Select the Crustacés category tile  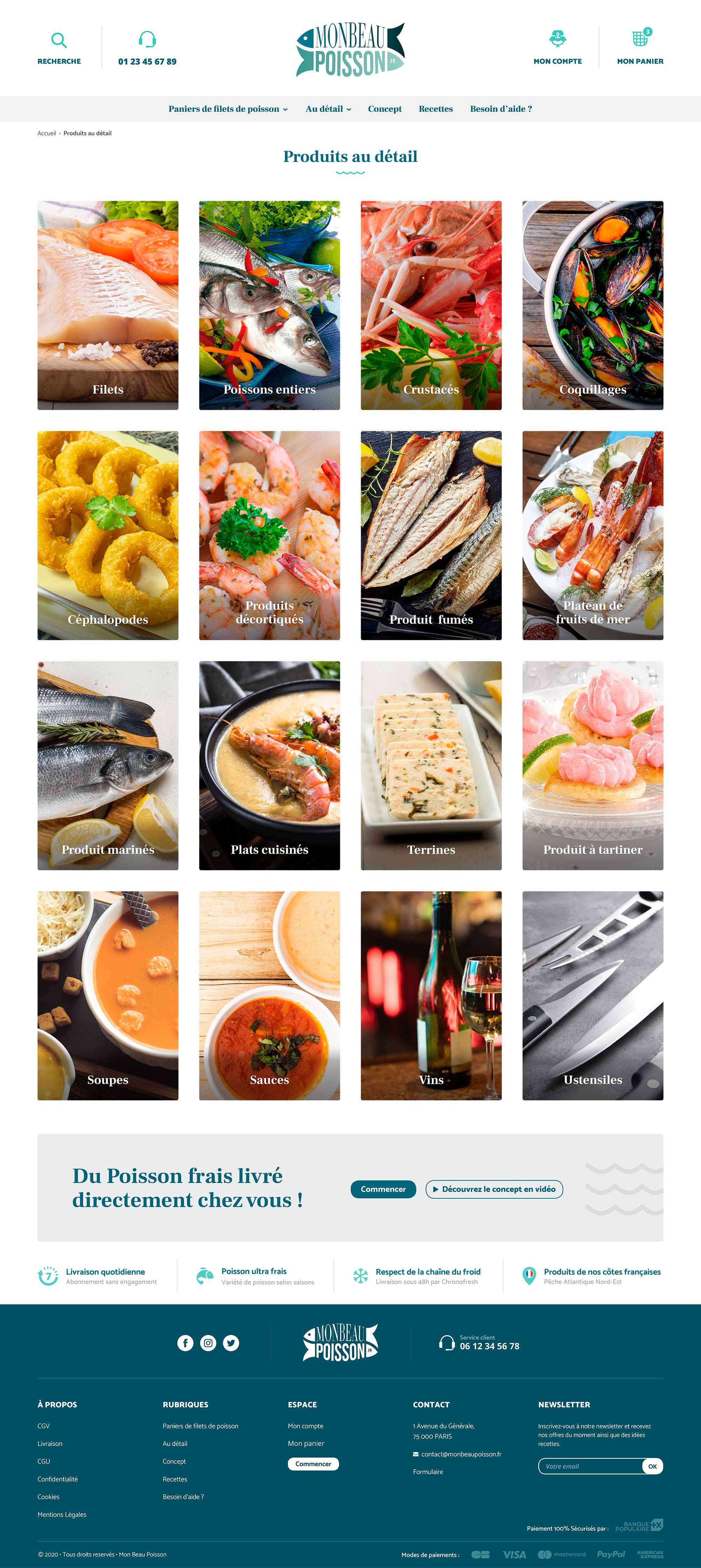click(431, 305)
